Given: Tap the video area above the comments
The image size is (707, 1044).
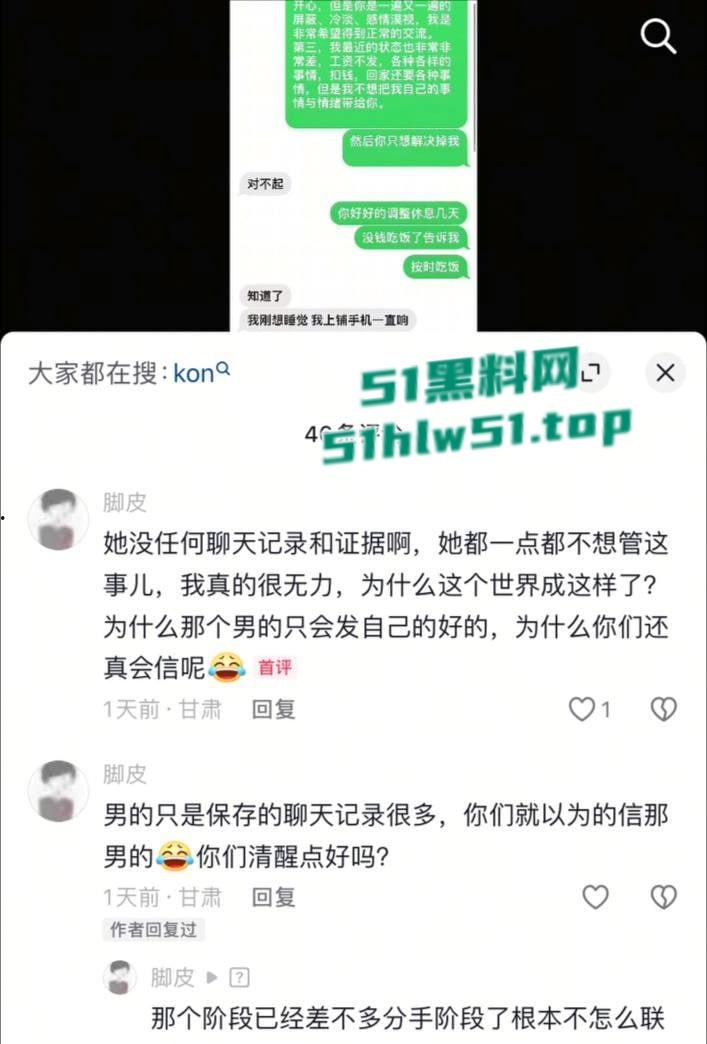Looking at the screenshot, I should tap(354, 165).
